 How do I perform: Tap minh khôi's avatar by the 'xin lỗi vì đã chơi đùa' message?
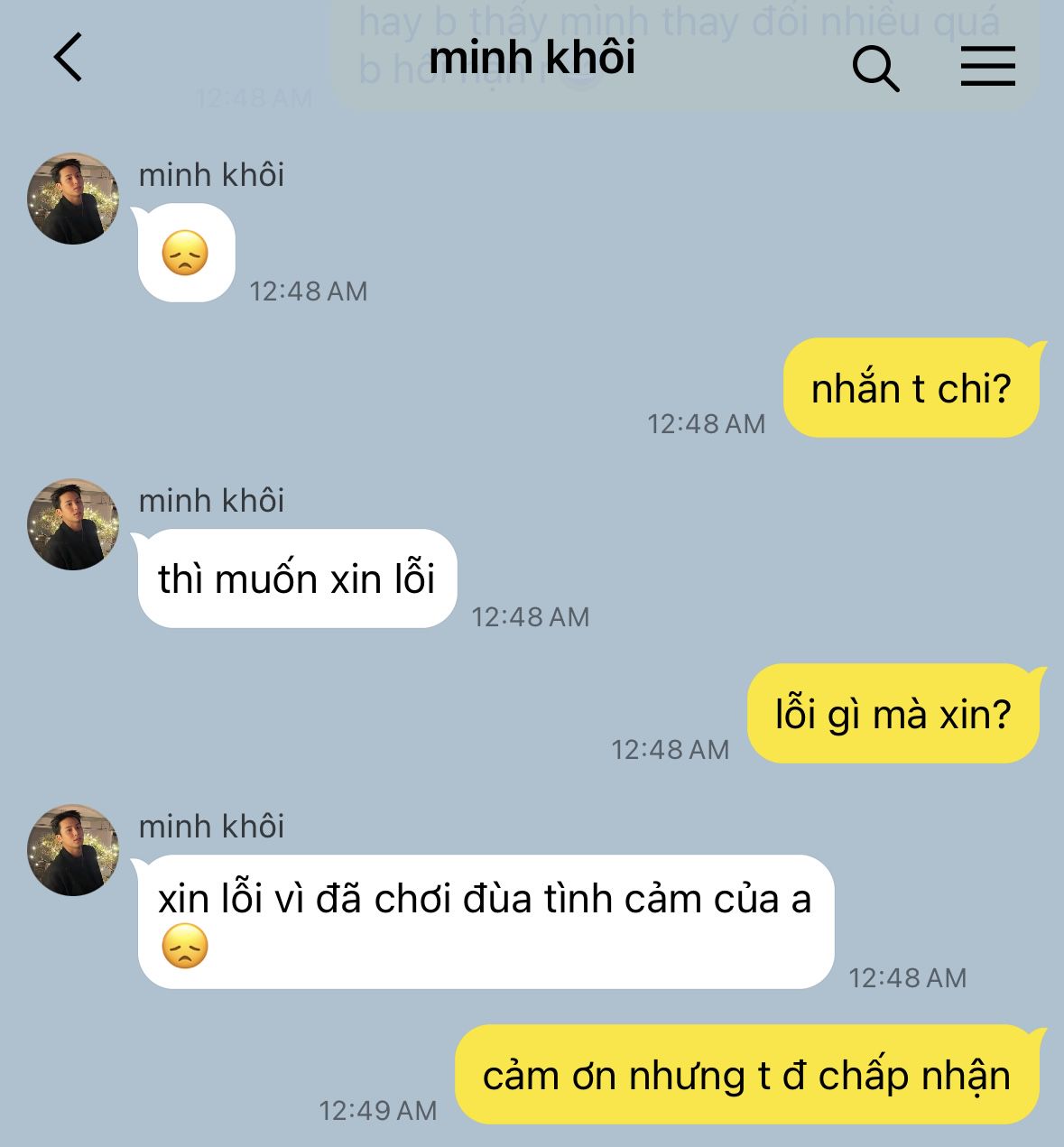coord(73,850)
